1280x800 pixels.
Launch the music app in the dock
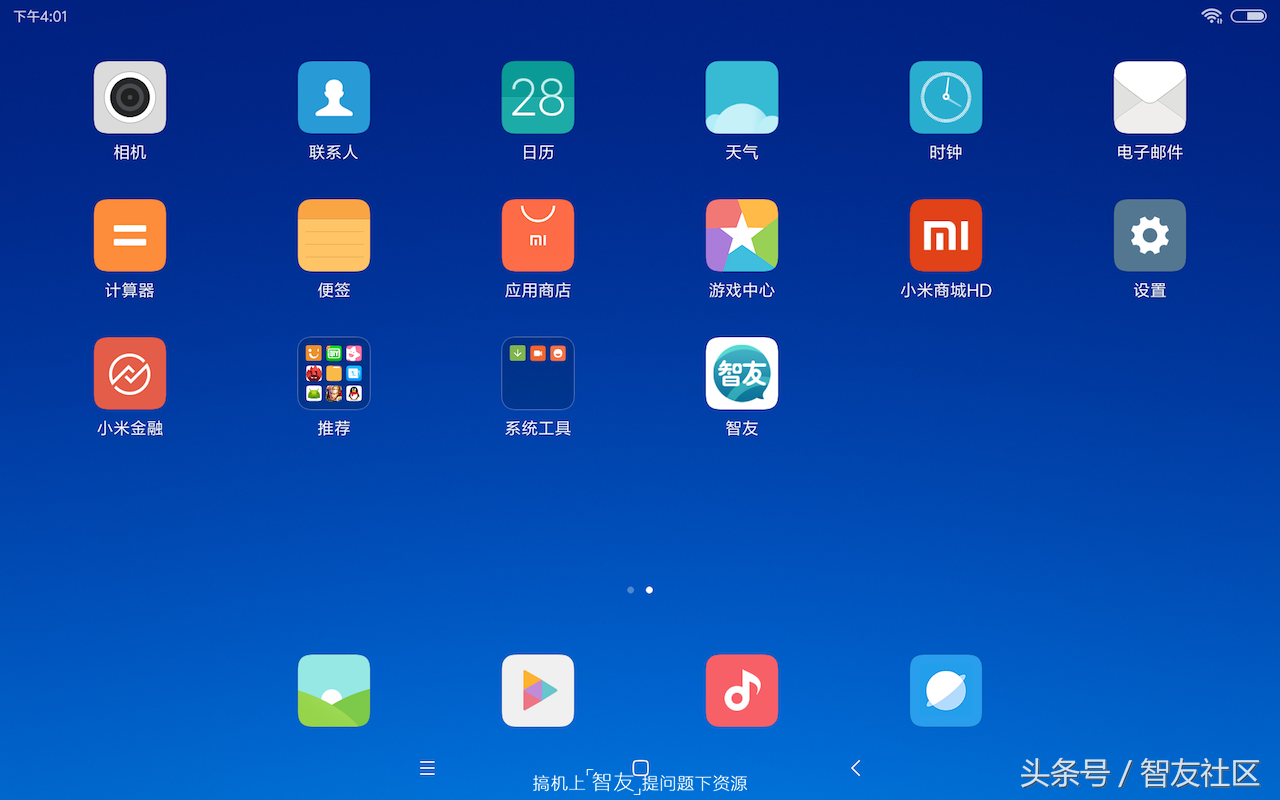742,691
